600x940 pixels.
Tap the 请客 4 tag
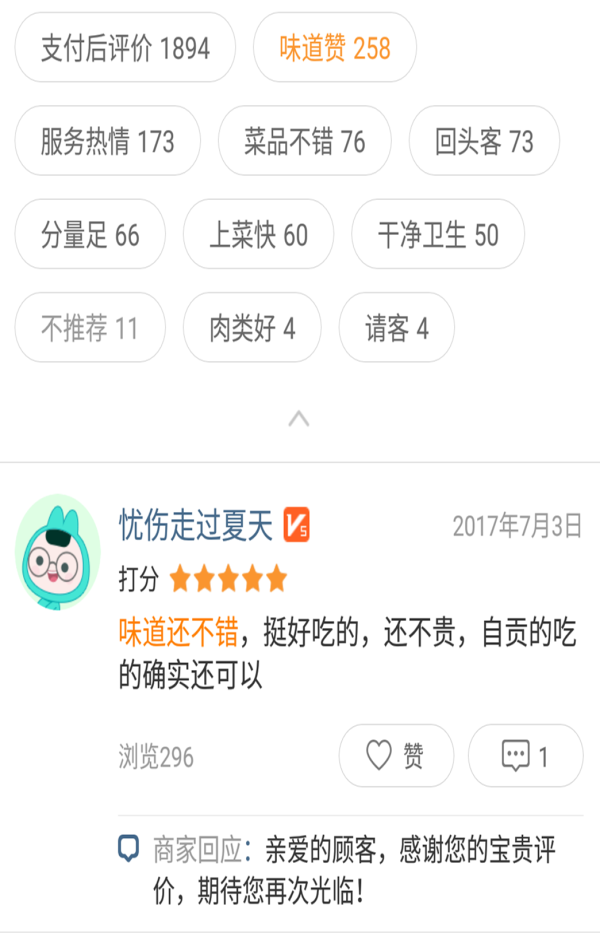pyautogui.click(x=396, y=328)
